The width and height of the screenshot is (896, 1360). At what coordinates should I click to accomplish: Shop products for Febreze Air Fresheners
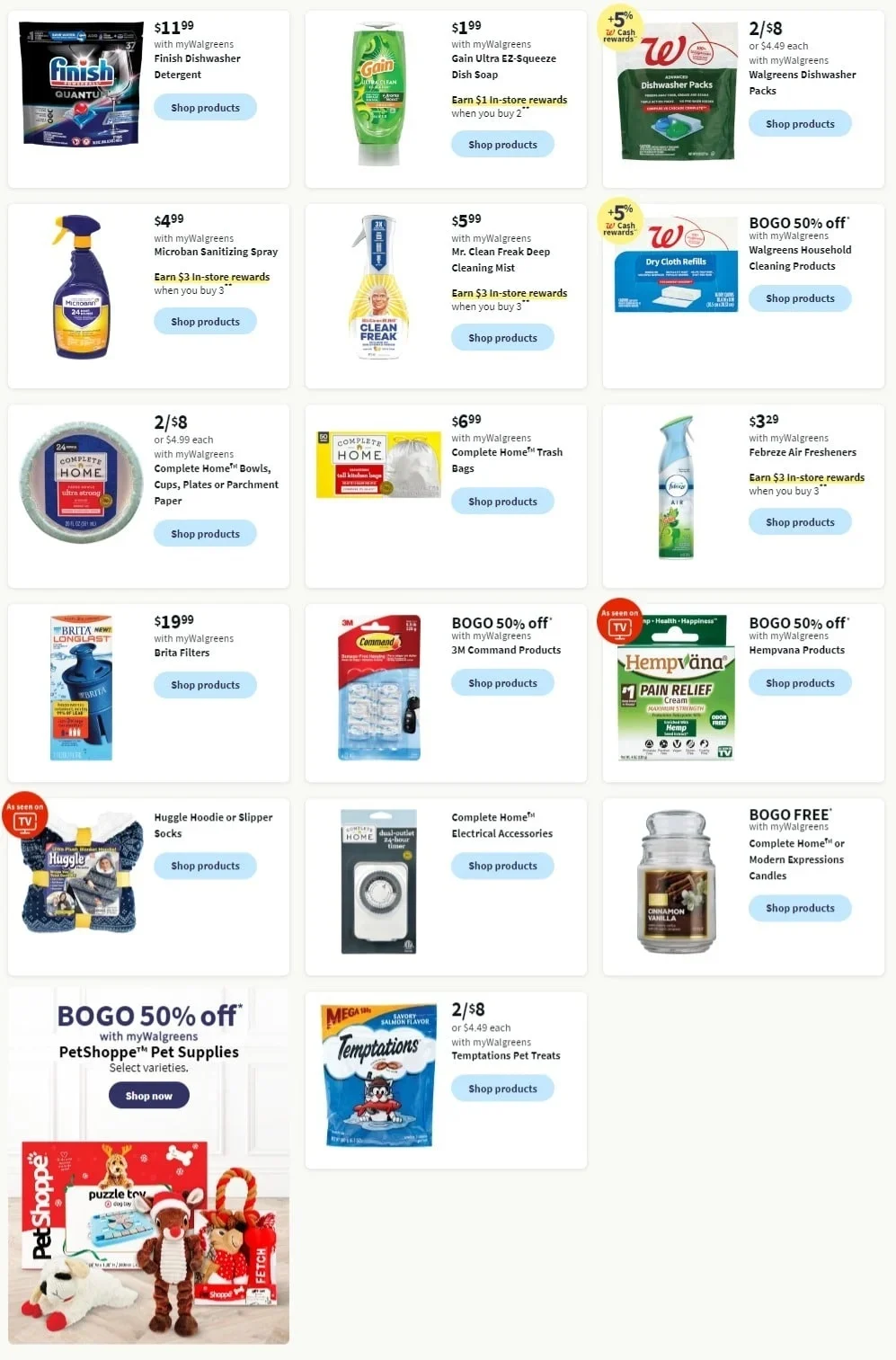(x=800, y=522)
